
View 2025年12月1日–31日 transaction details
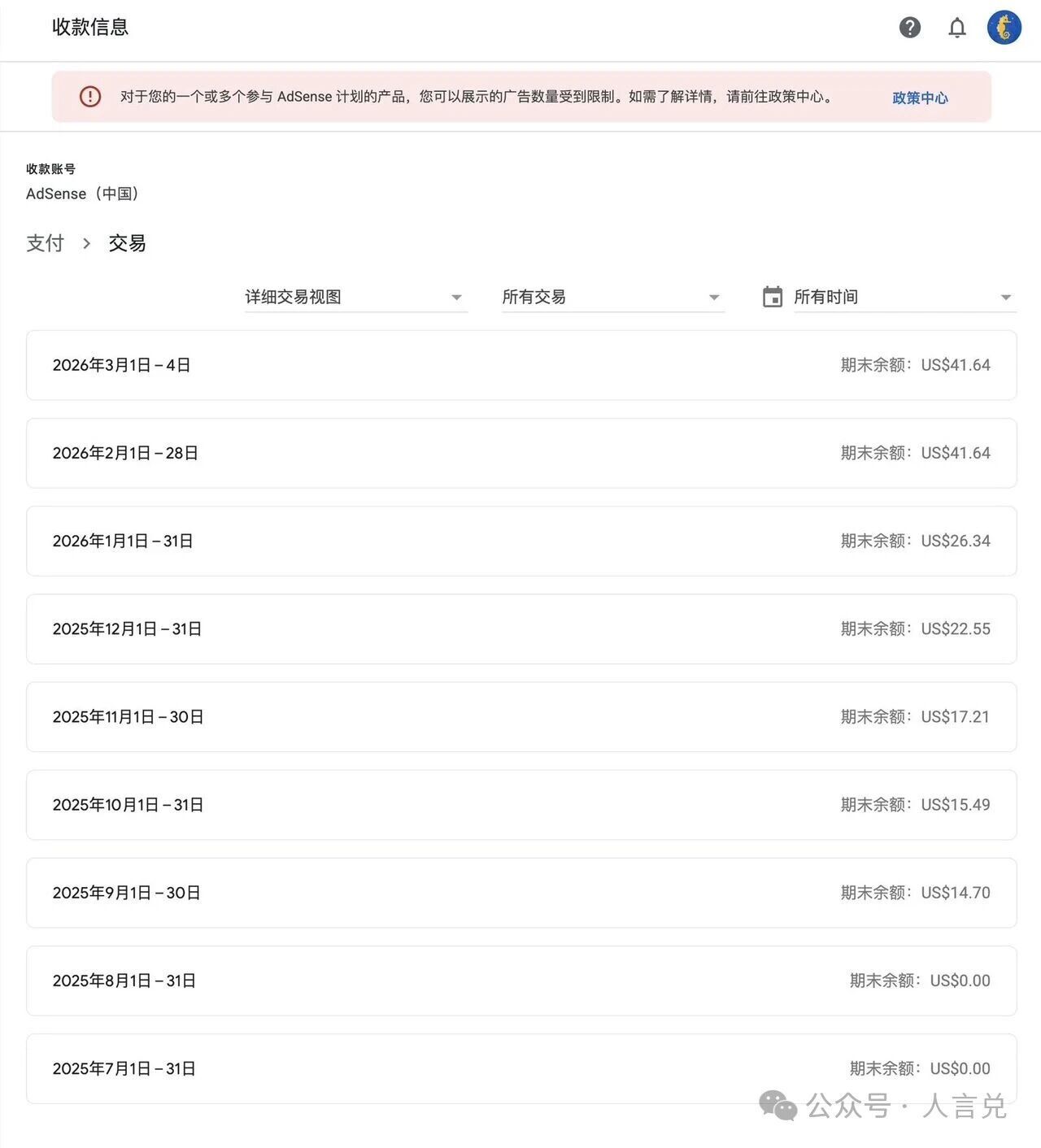point(521,628)
